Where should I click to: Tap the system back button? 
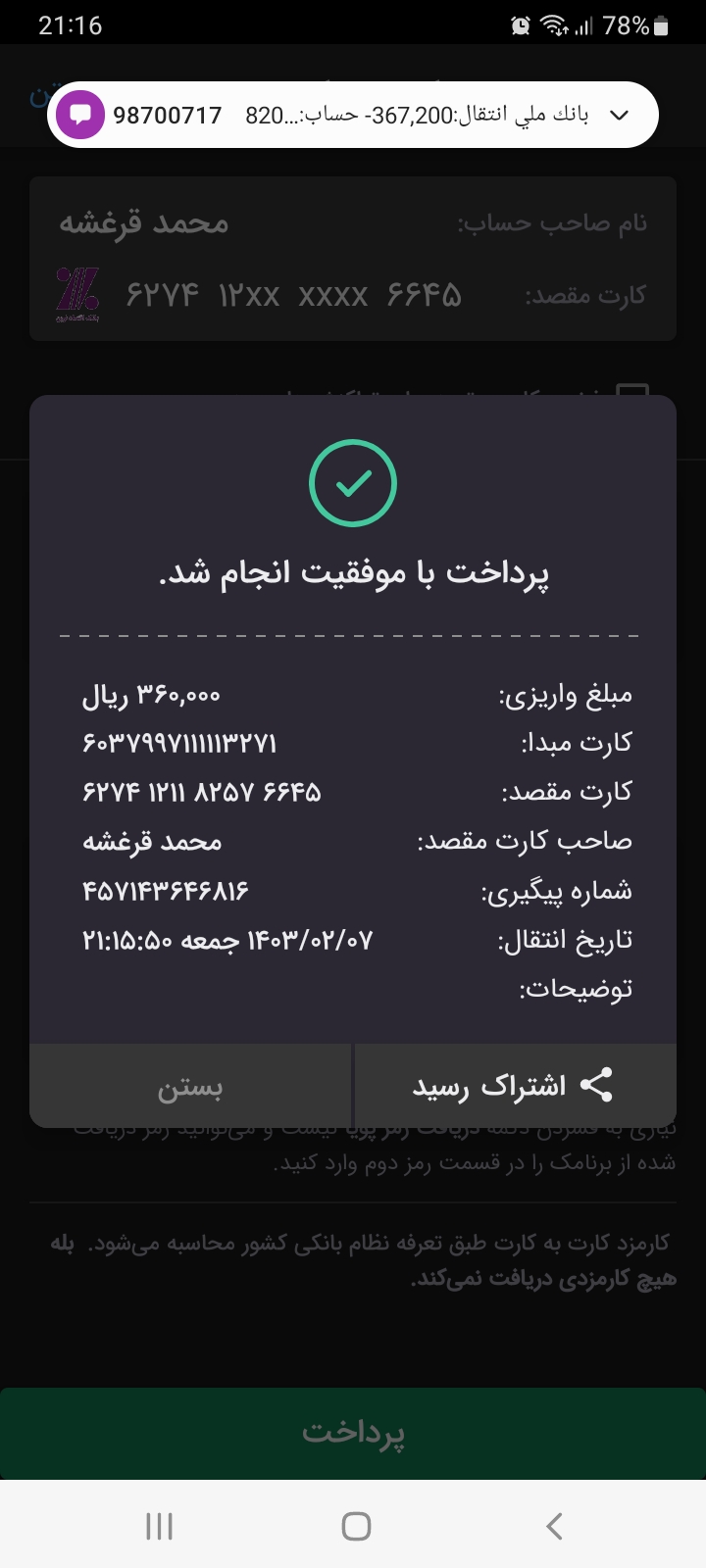tap(554, 1526)
